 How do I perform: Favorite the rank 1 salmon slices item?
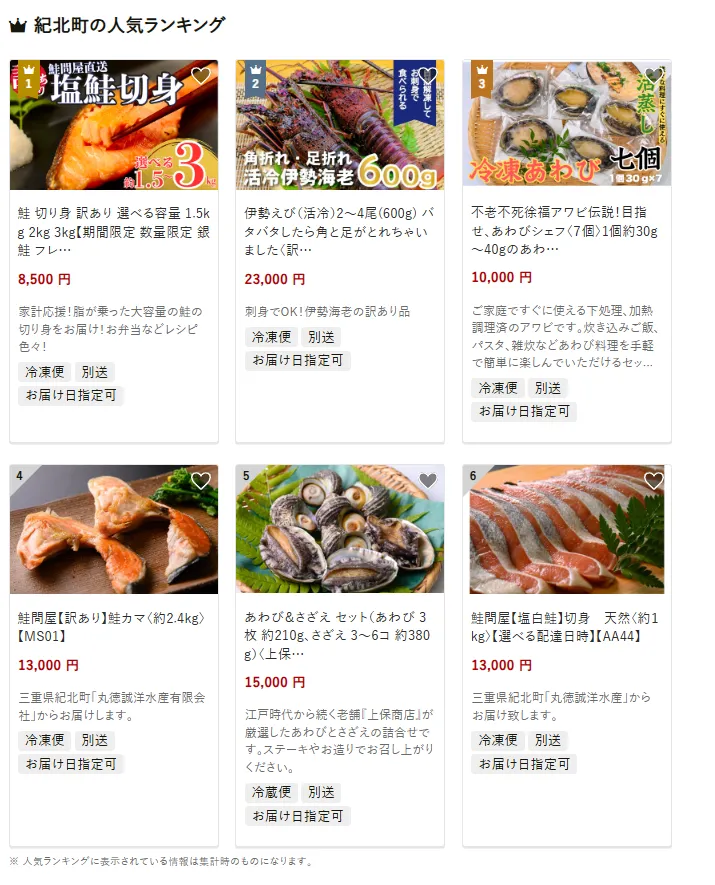(x=201, y=76)
